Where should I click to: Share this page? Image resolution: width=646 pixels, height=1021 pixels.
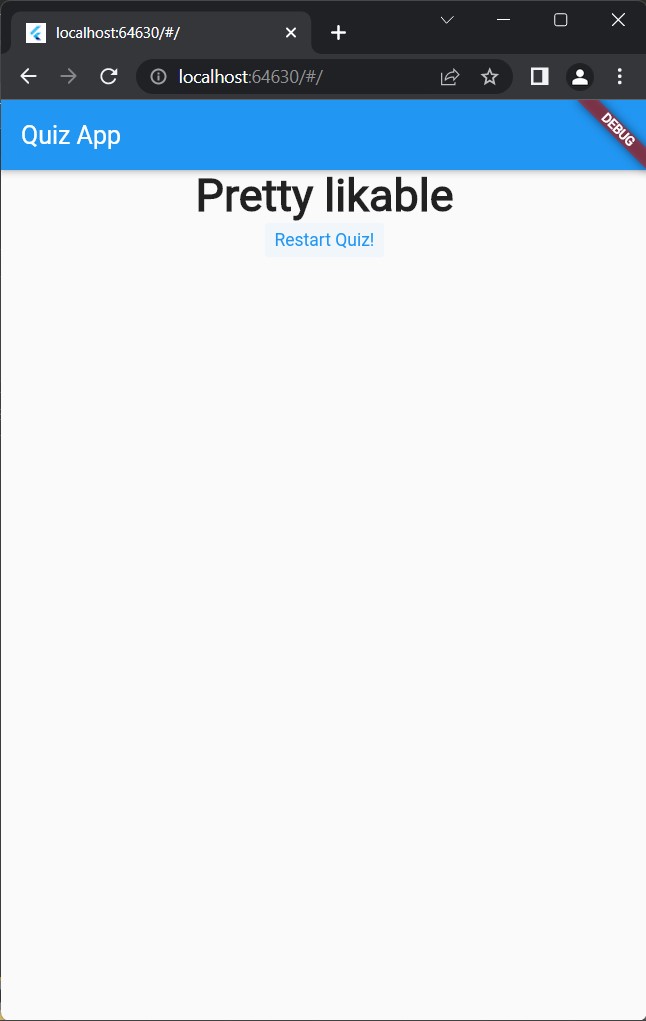click(x=450, y=77)
